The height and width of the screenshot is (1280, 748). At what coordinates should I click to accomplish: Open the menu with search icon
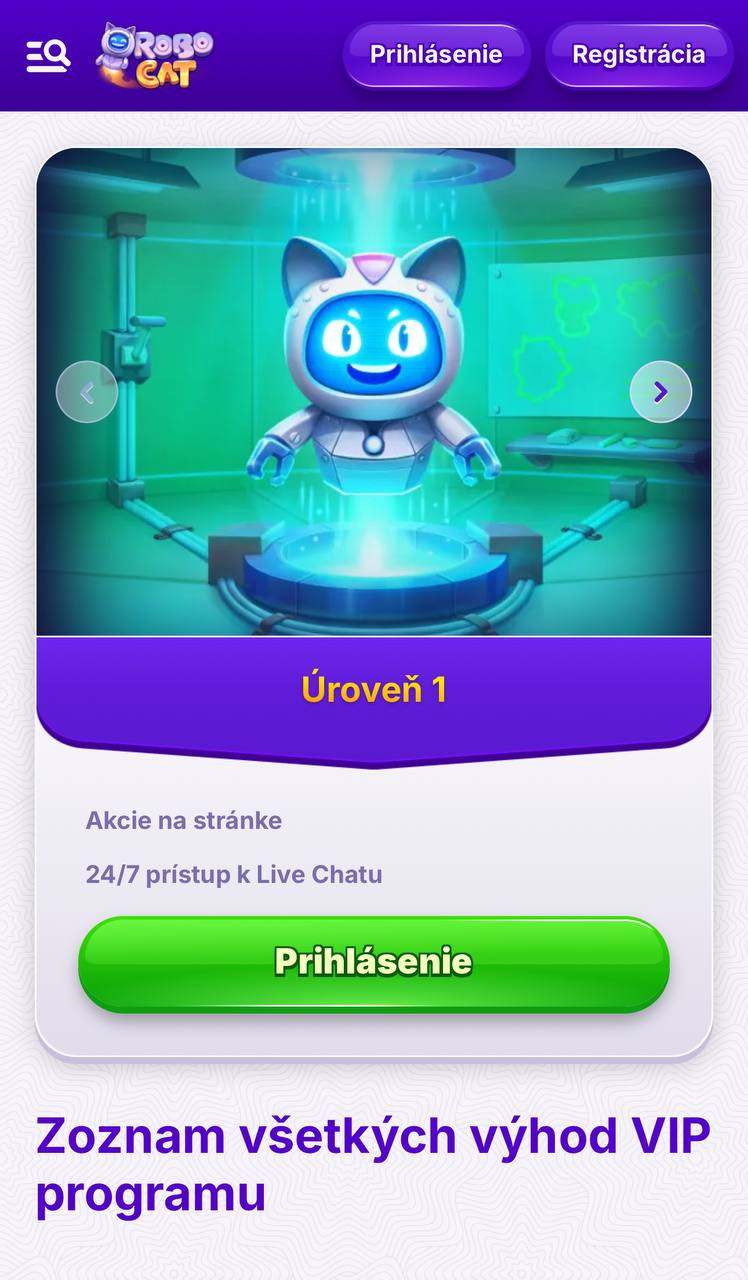pyautogui.click(x=47, y=52)
